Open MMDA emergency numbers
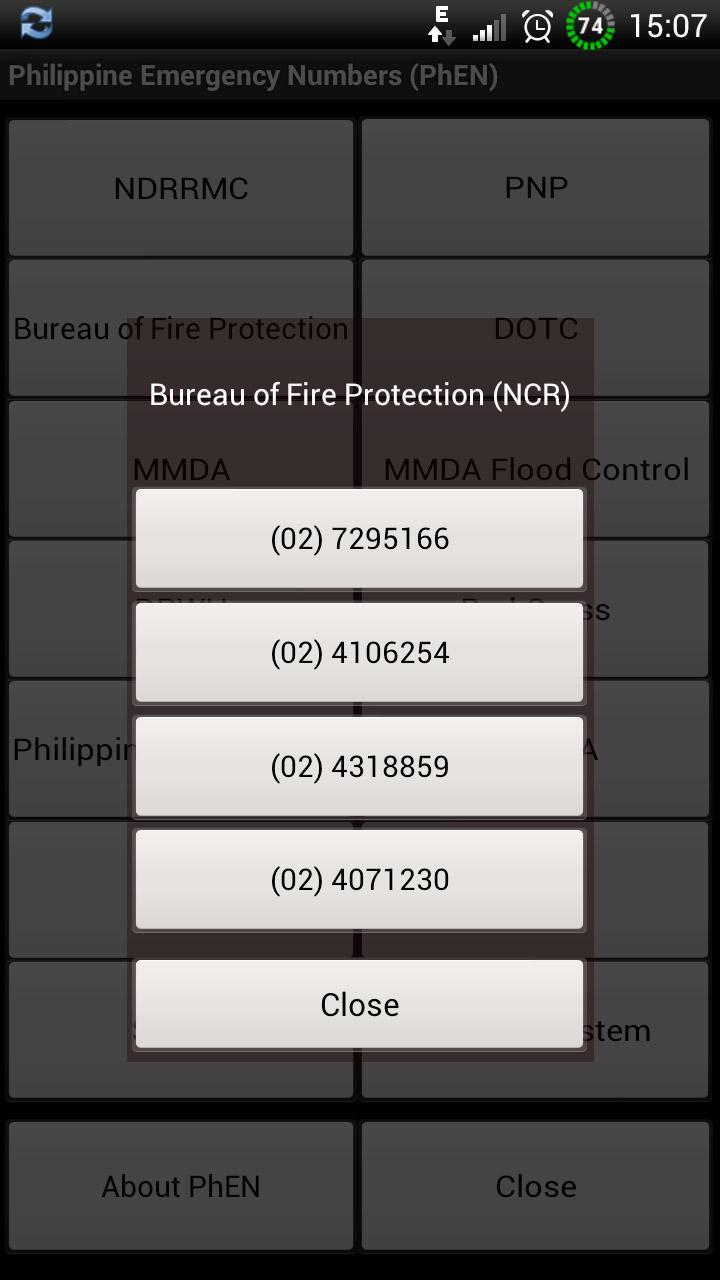 pyautogui.click(x=181, y=468)
